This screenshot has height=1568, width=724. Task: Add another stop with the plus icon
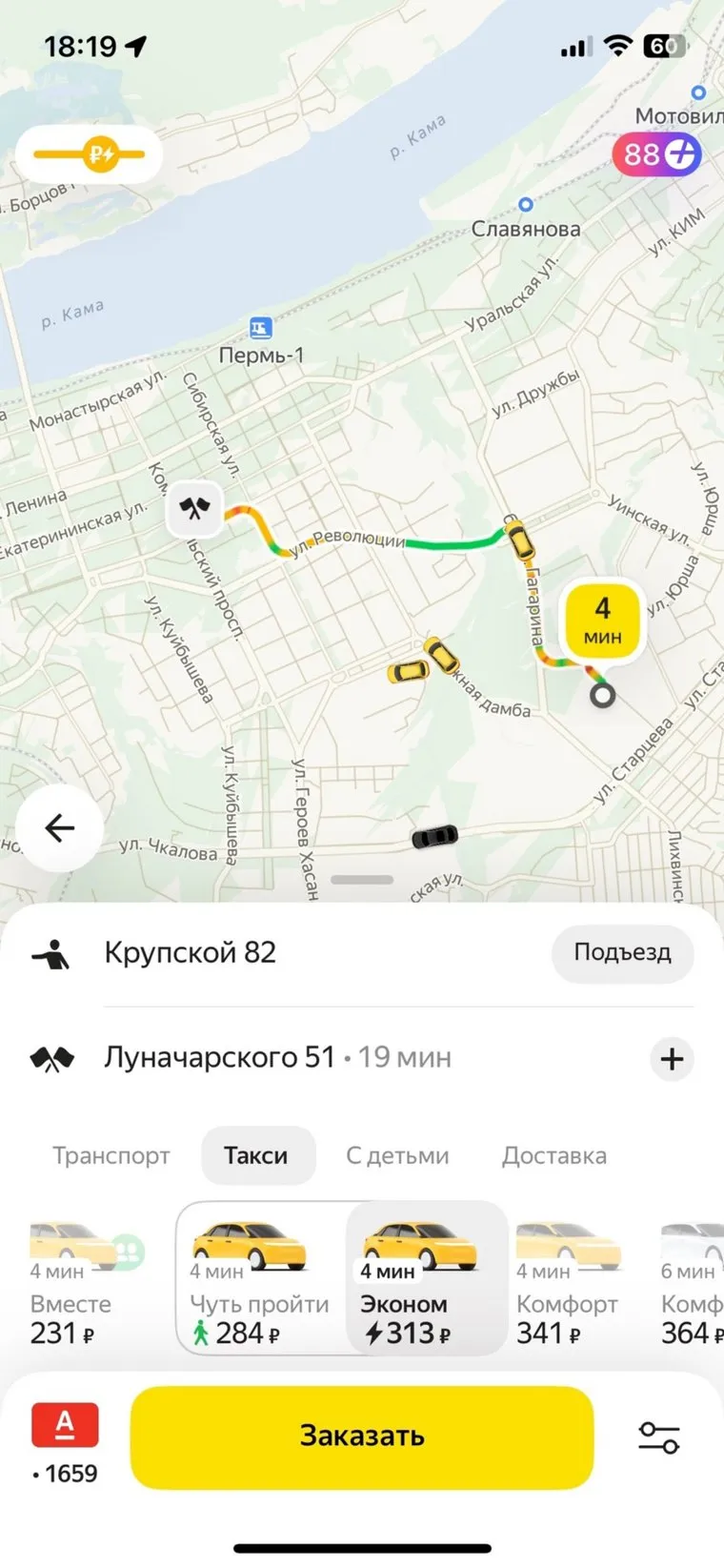click(x=672, y=1058)
